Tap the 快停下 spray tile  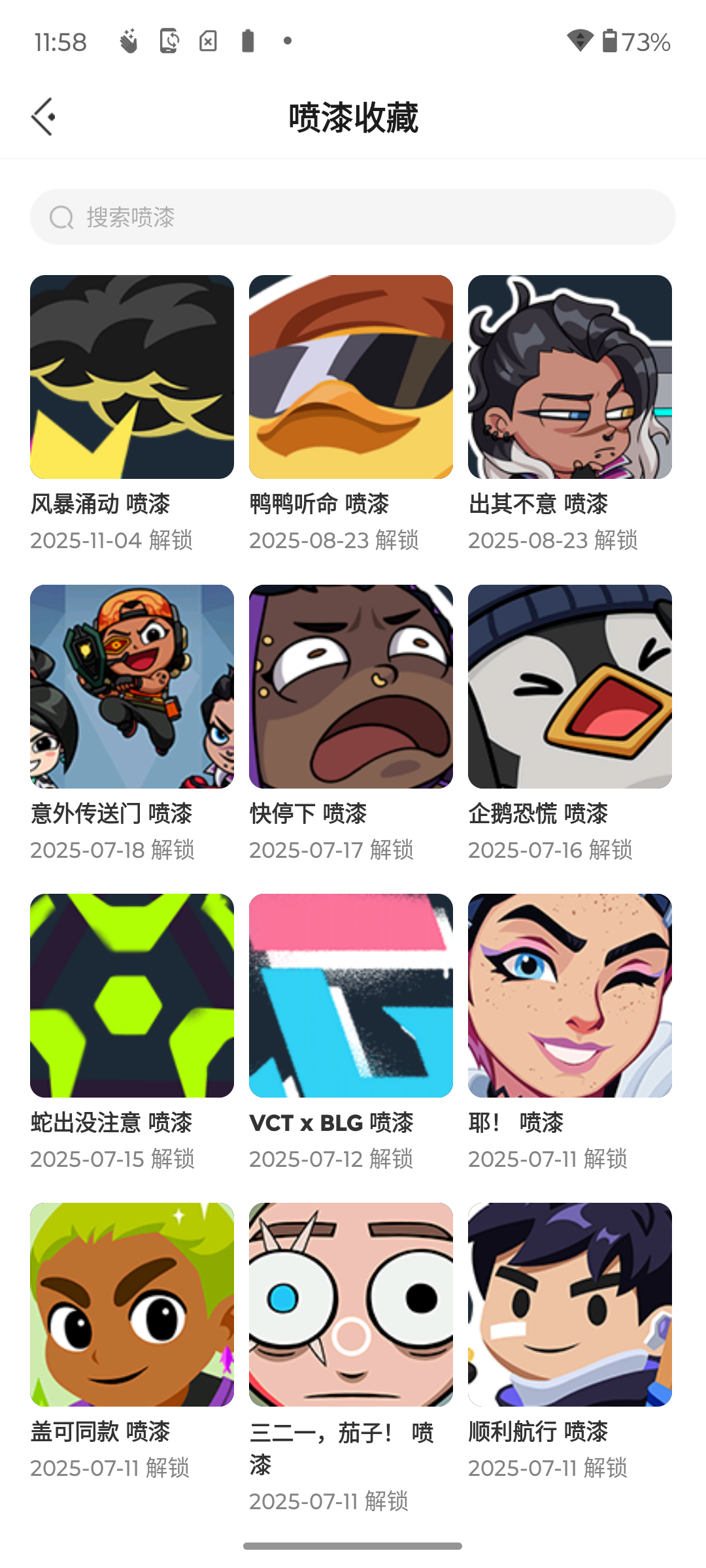click(x=351, y=686)
